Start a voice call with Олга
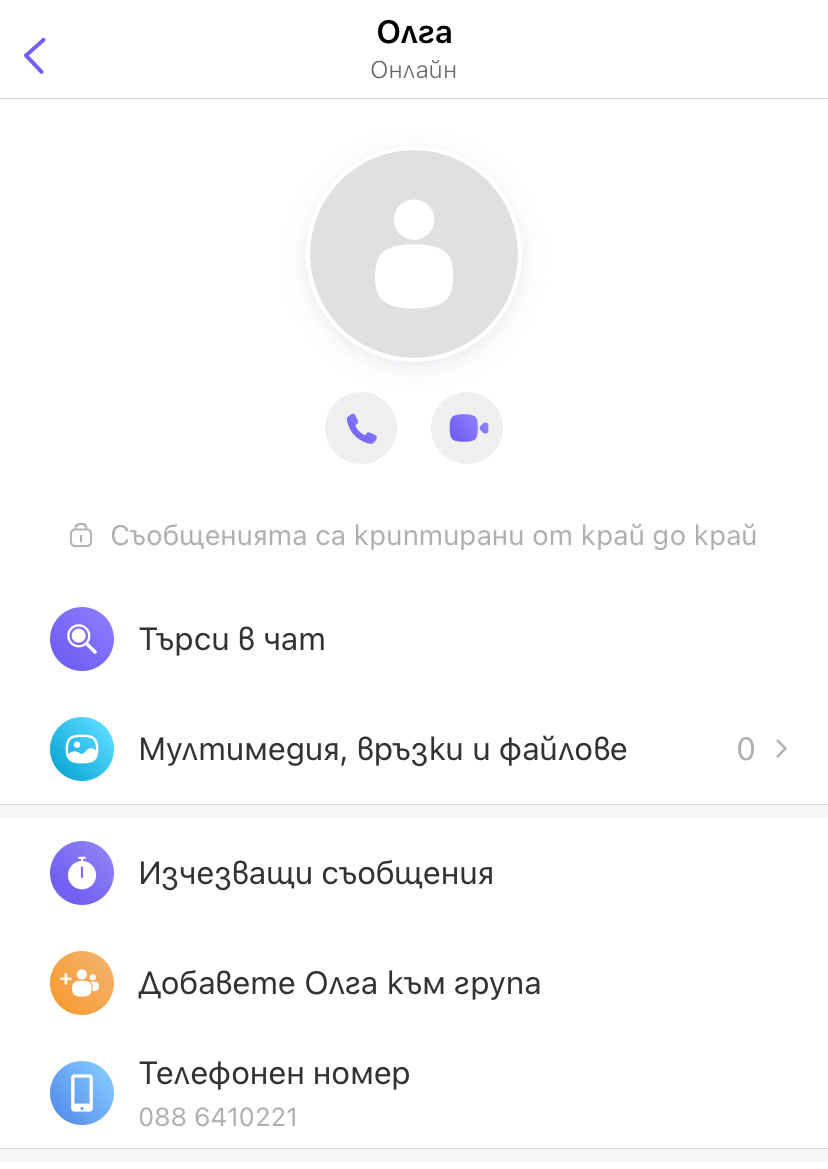Screen dimensions: 828x1169 [x=361, y=429]
